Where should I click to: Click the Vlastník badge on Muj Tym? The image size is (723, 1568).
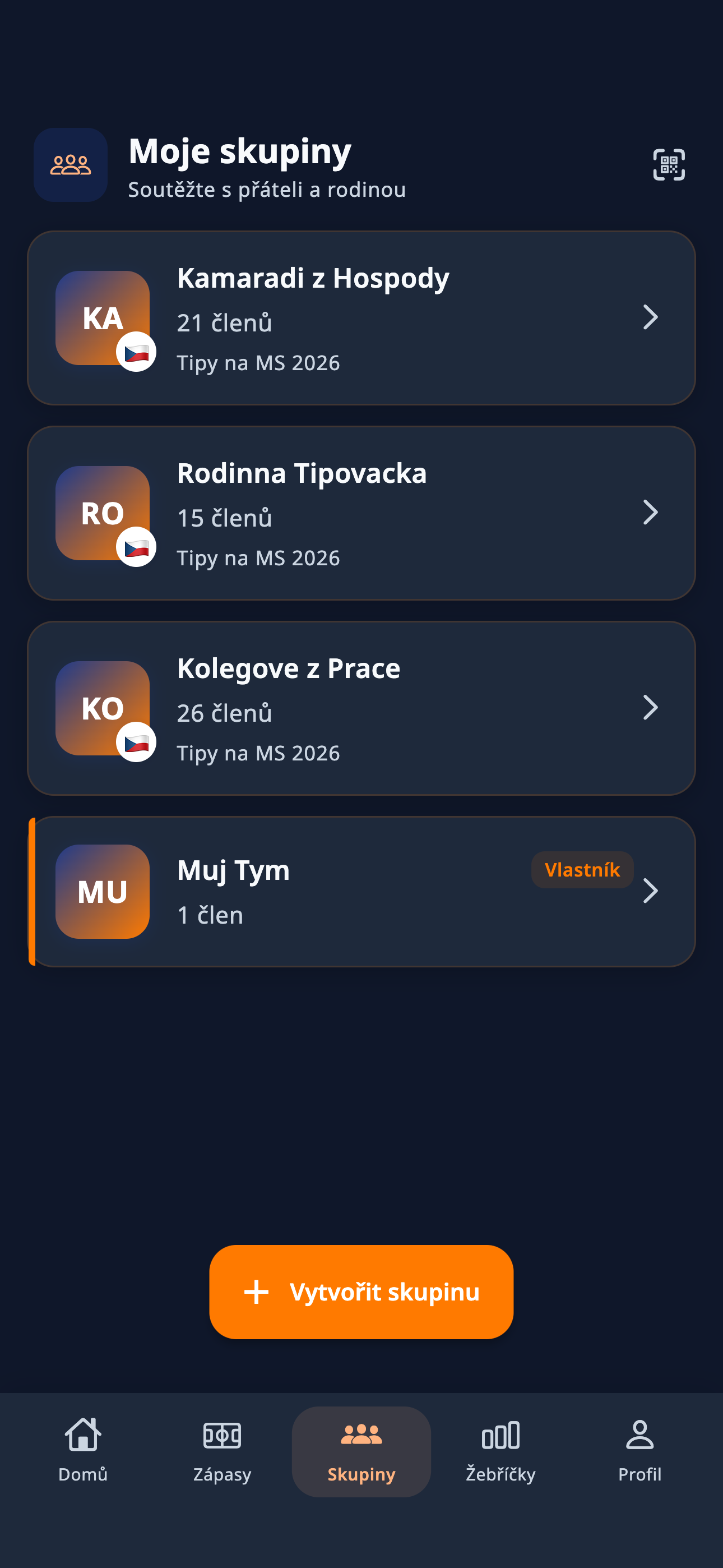[582, 870]
